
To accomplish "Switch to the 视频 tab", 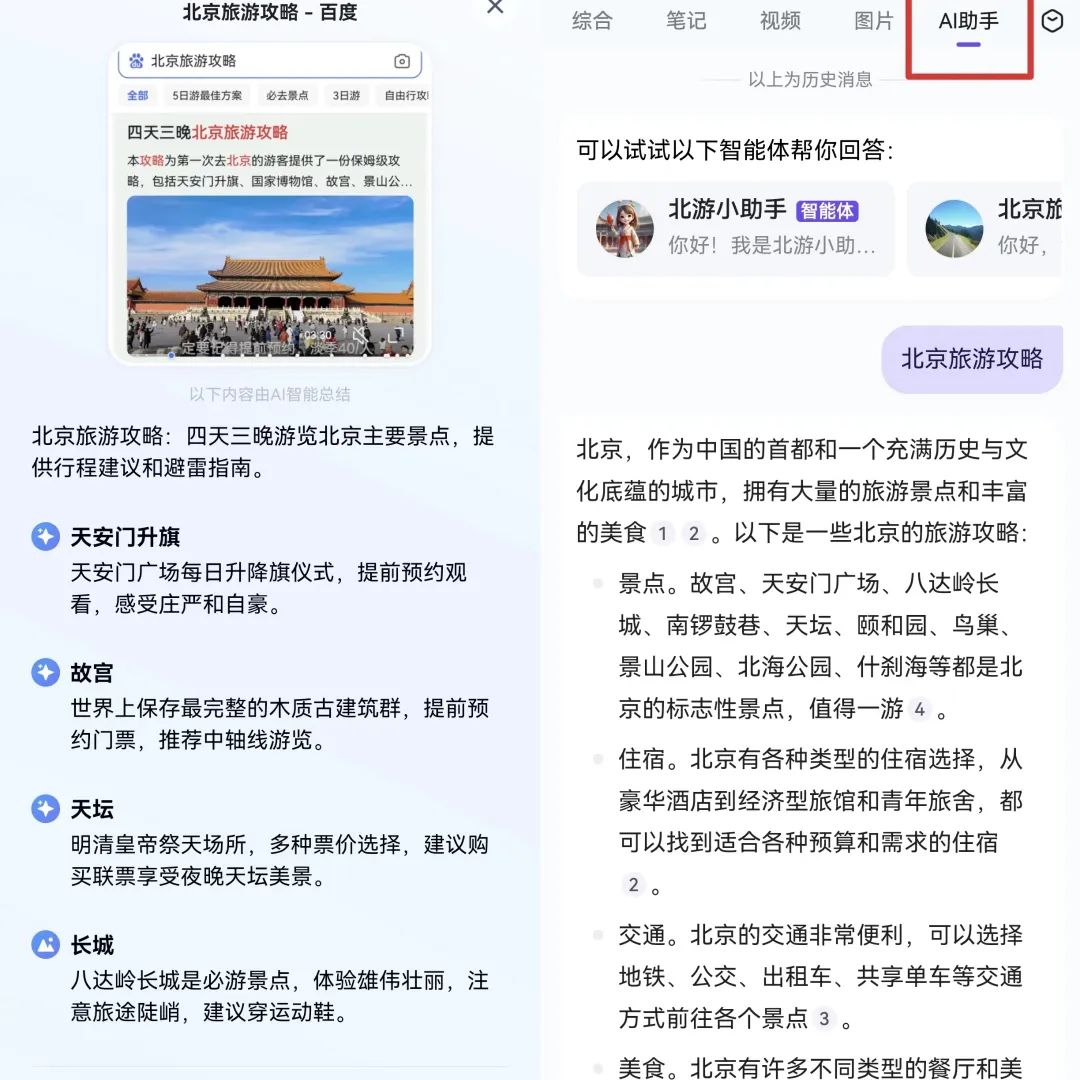I will click(780, 21).
